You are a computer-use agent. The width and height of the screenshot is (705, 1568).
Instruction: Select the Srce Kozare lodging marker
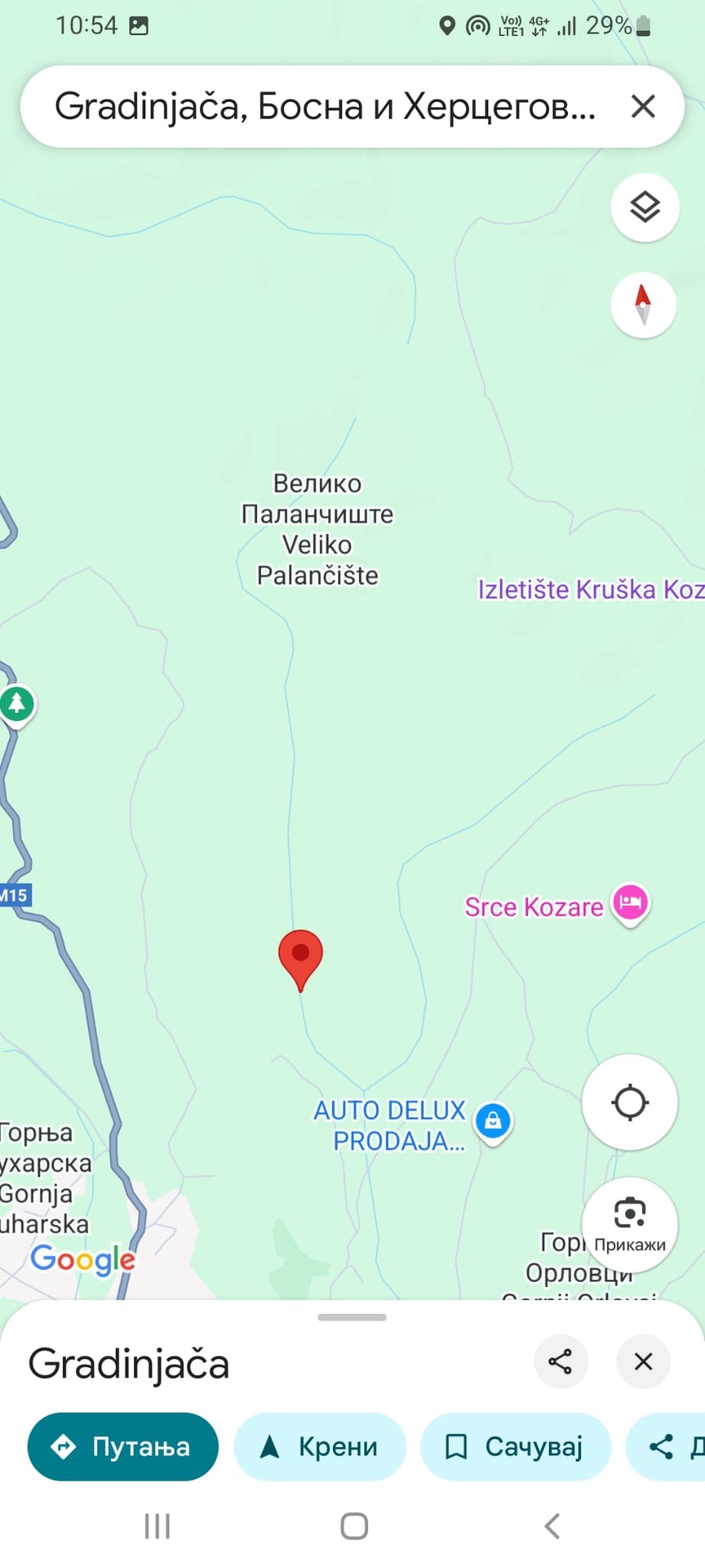(x=631, y=903)
